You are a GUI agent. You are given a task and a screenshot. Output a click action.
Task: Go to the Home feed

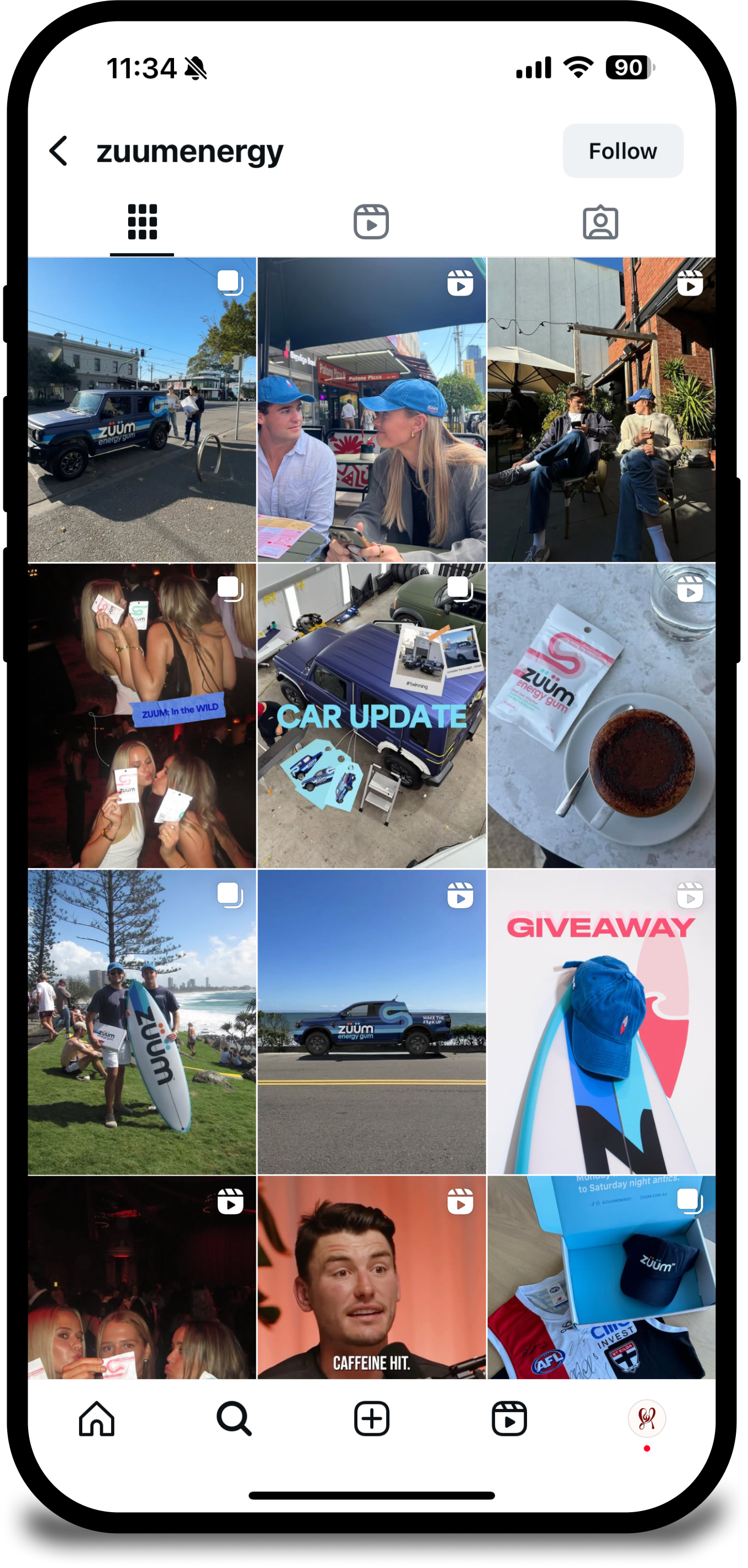click(97, 1418)
